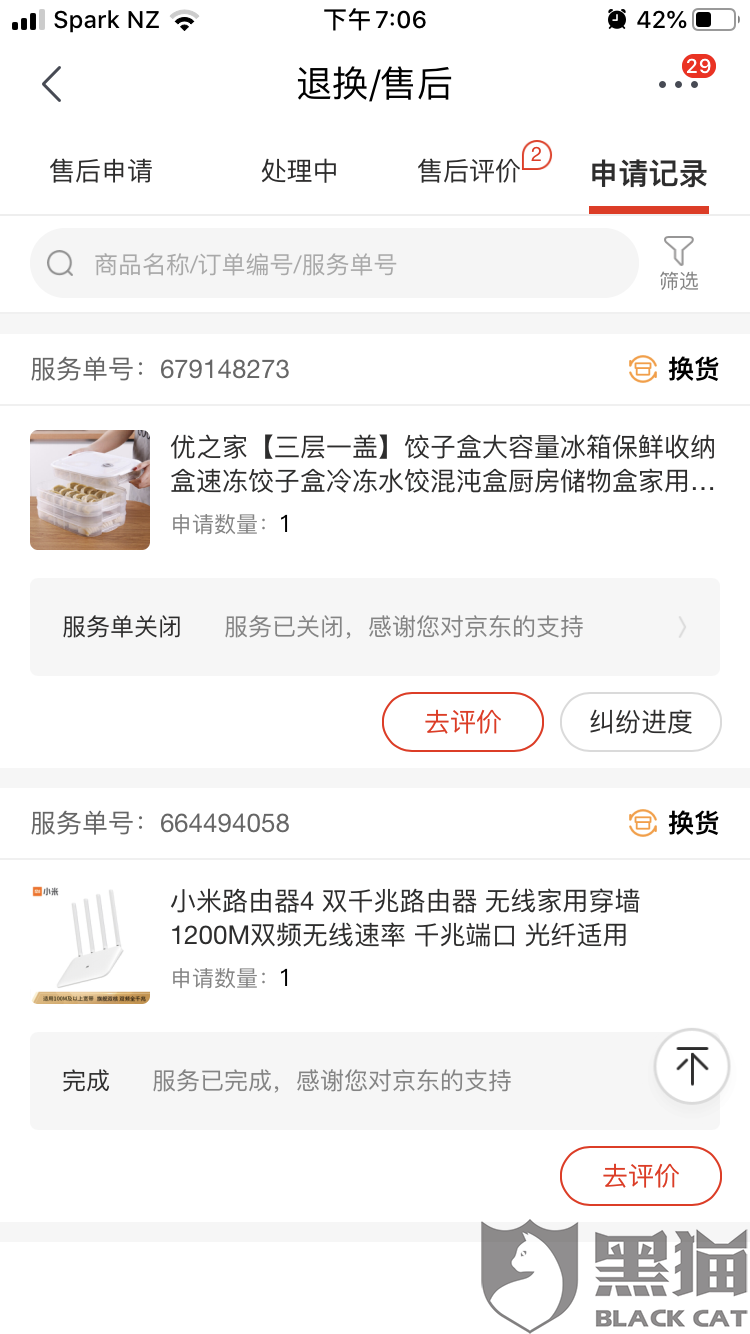Jump back to top of list
The width and height of the screenshot is (750, 1334).
coord(692,1067)
